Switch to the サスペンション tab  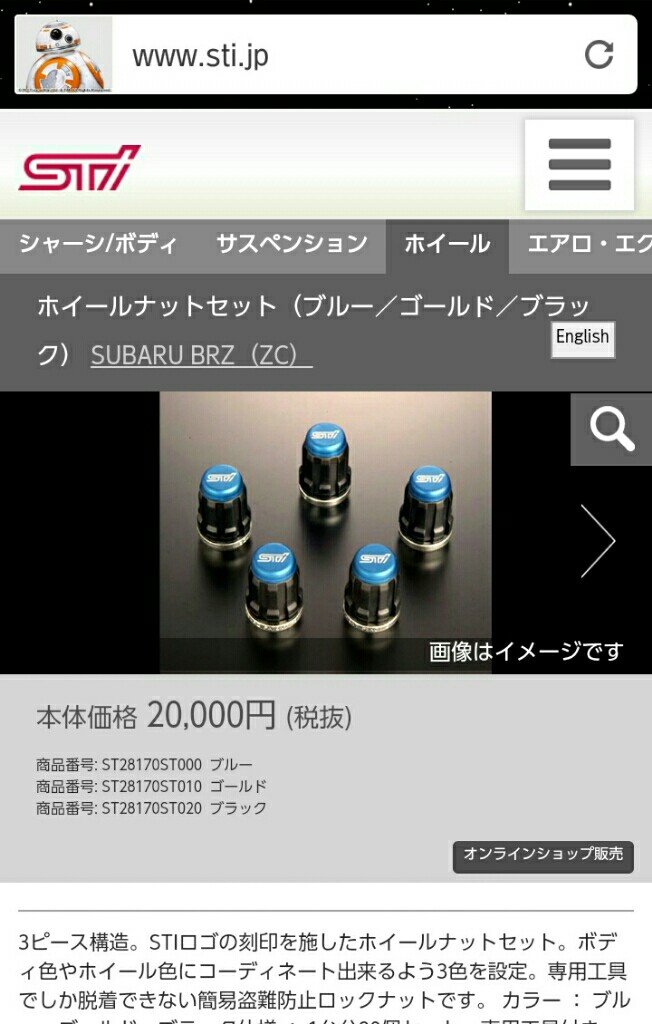click(292, 244)
